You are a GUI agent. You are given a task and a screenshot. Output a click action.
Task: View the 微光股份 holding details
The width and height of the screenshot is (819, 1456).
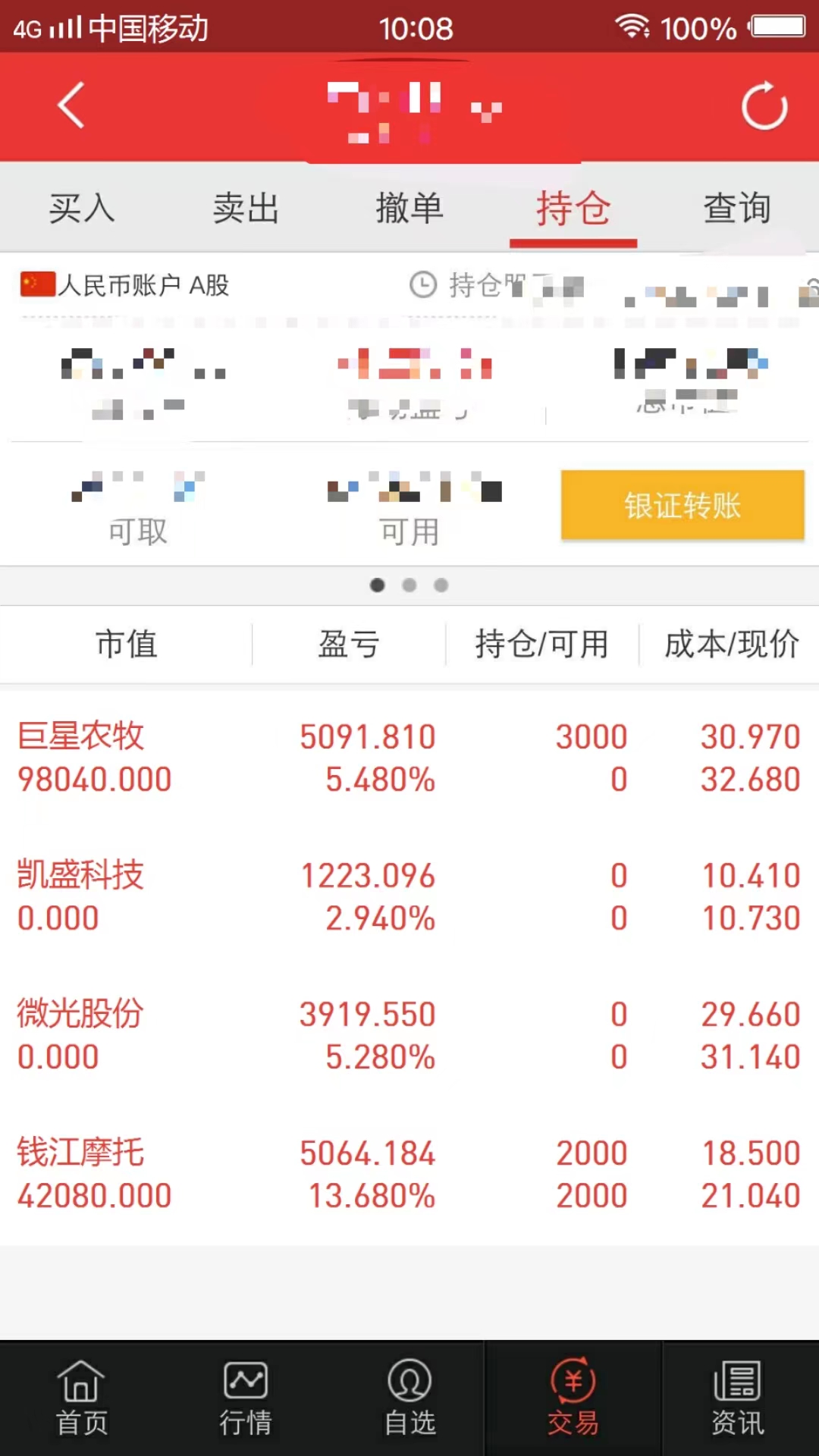click(x=409, y=1035)
